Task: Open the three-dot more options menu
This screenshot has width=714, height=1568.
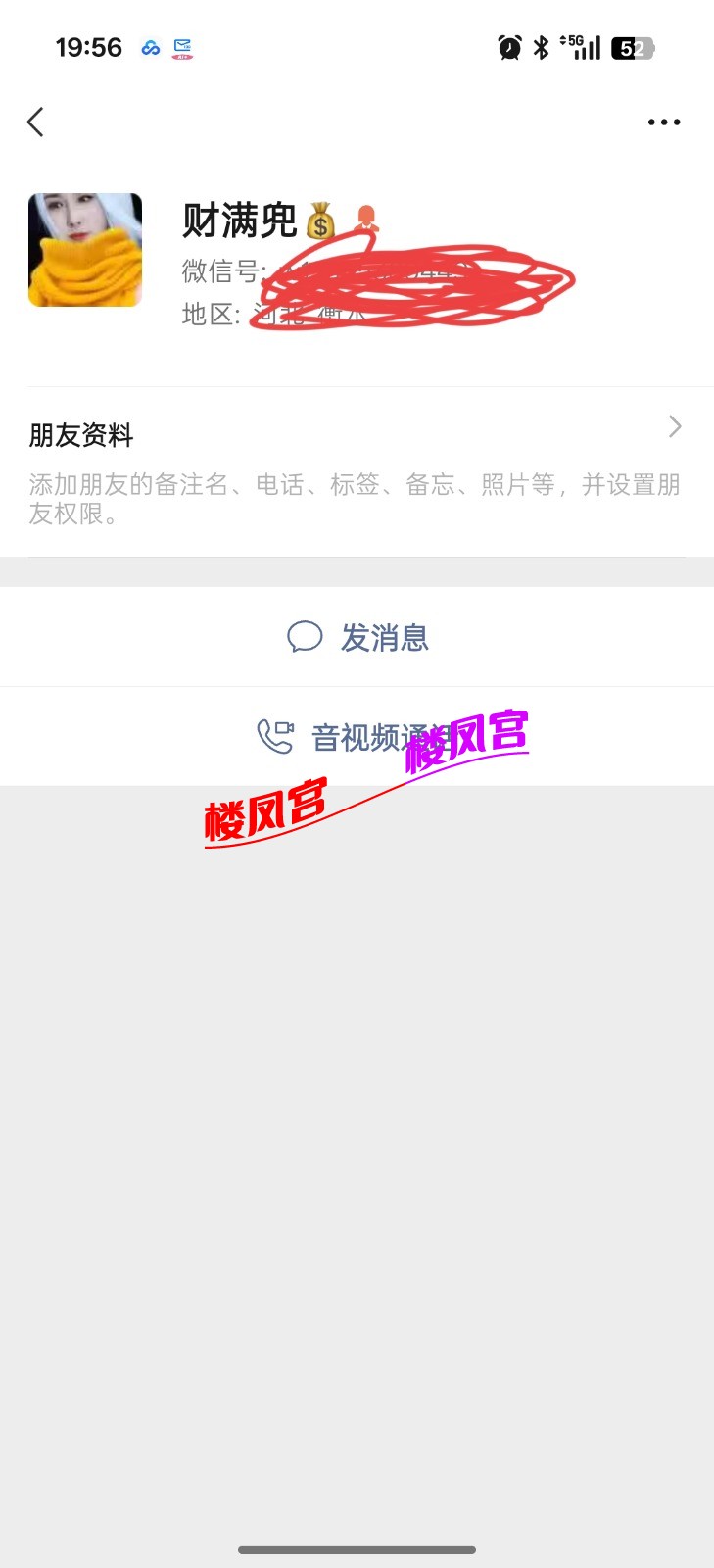Action: point(663,122)
